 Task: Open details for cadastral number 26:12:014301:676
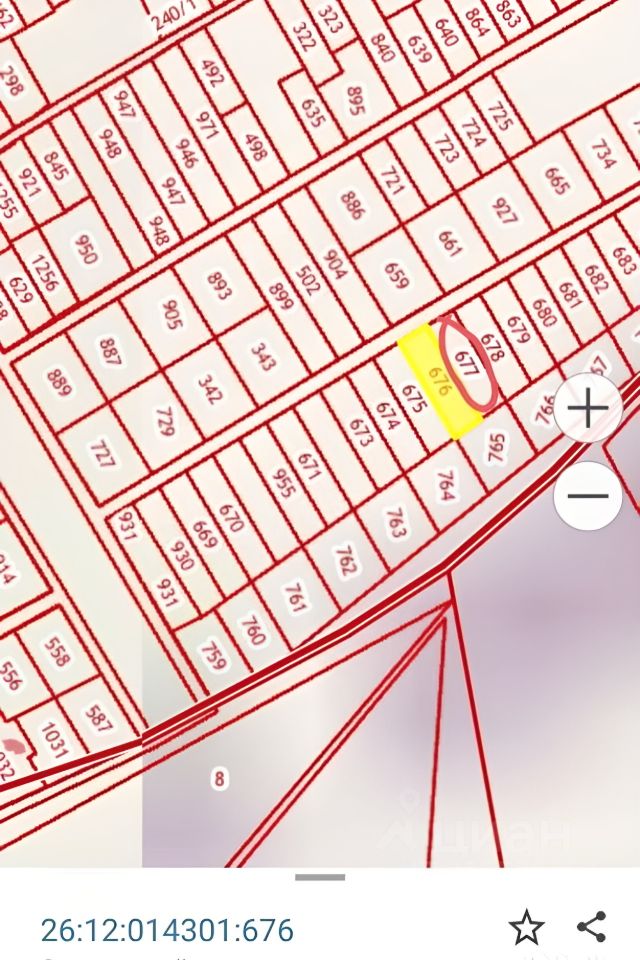coord(167,931)
